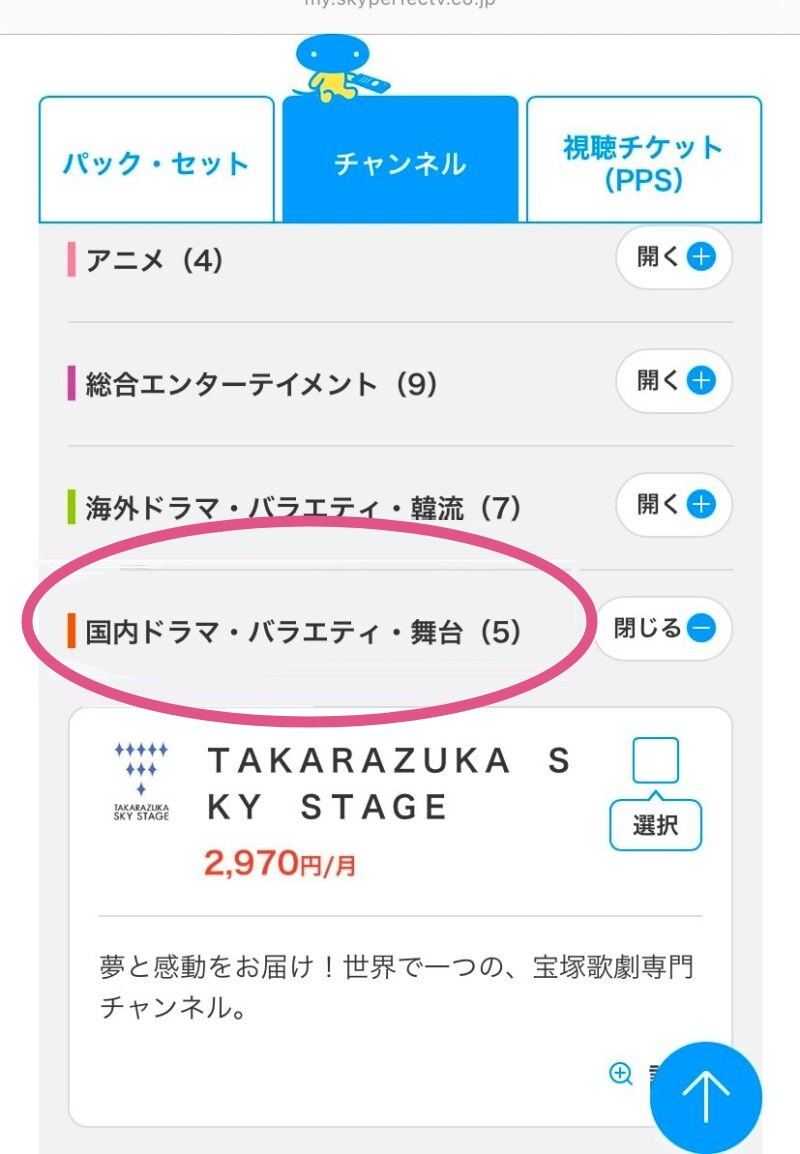
Task: Collapse 国内ドラマ・バラエティ・舞台 with 閉じる
Action: [x=662, y=629]
